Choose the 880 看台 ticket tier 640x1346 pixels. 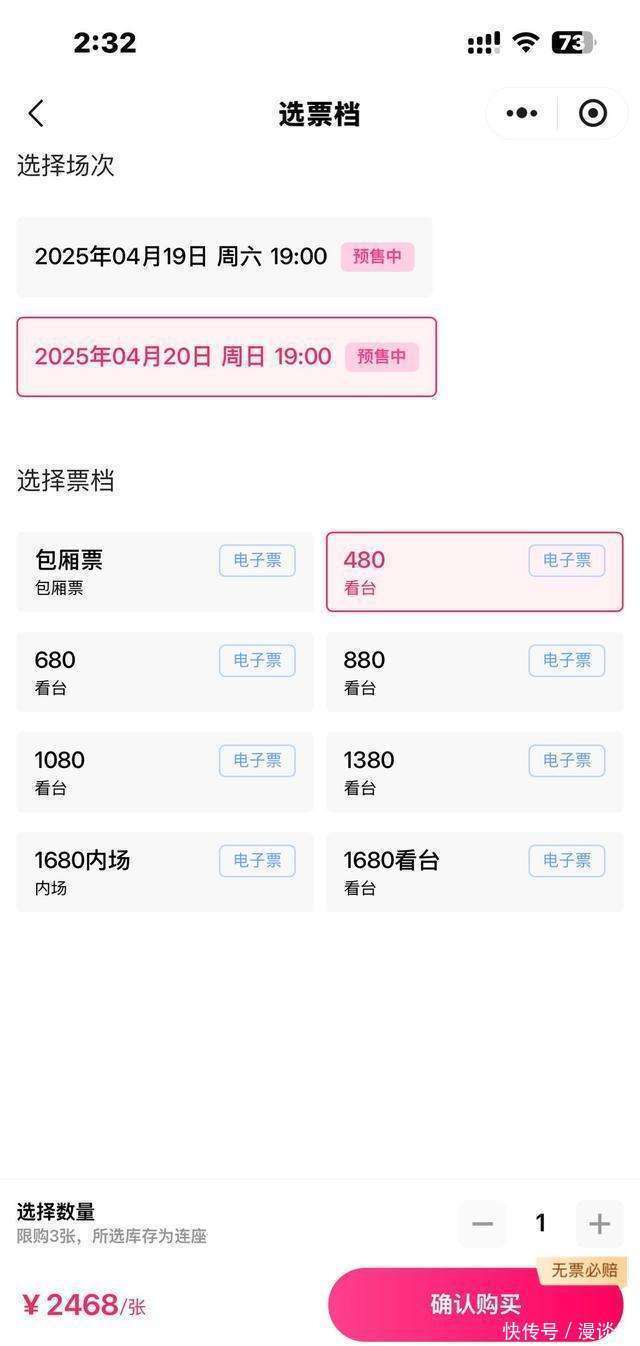coord(475,672)
